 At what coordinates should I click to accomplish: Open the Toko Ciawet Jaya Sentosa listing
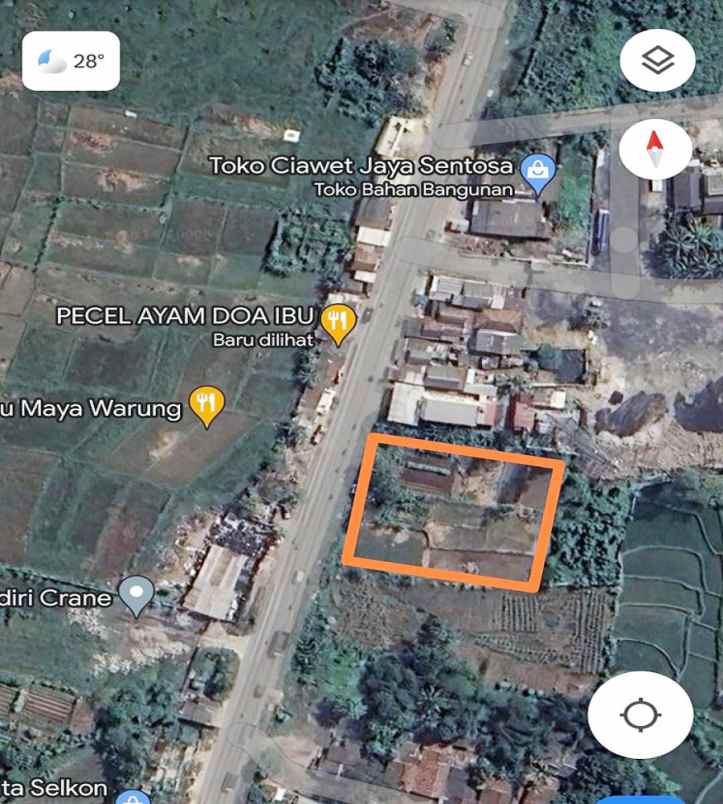(x=363, y=166)
